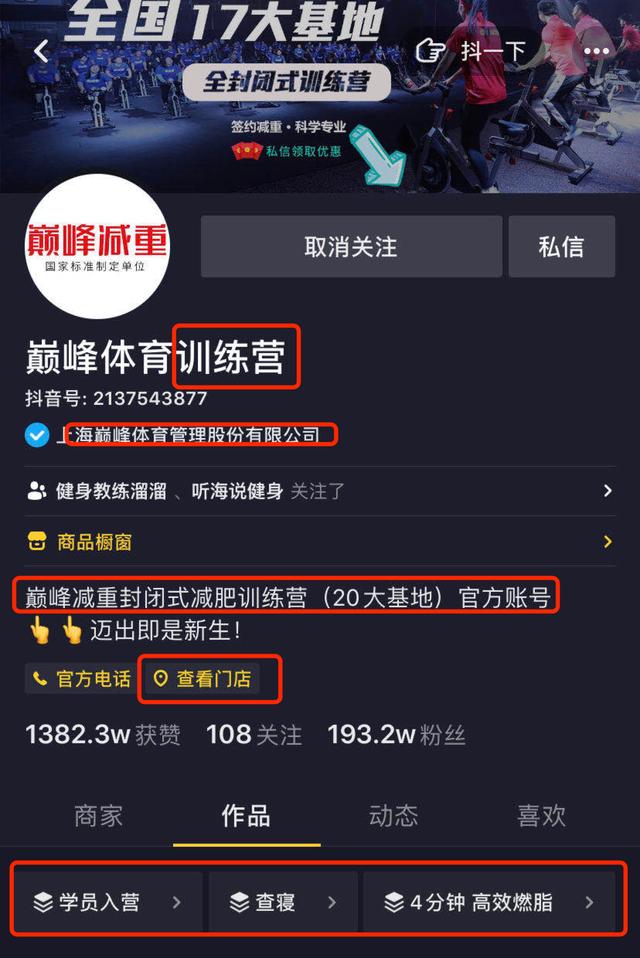Call via the 官方电话 chip

point(81,679)
